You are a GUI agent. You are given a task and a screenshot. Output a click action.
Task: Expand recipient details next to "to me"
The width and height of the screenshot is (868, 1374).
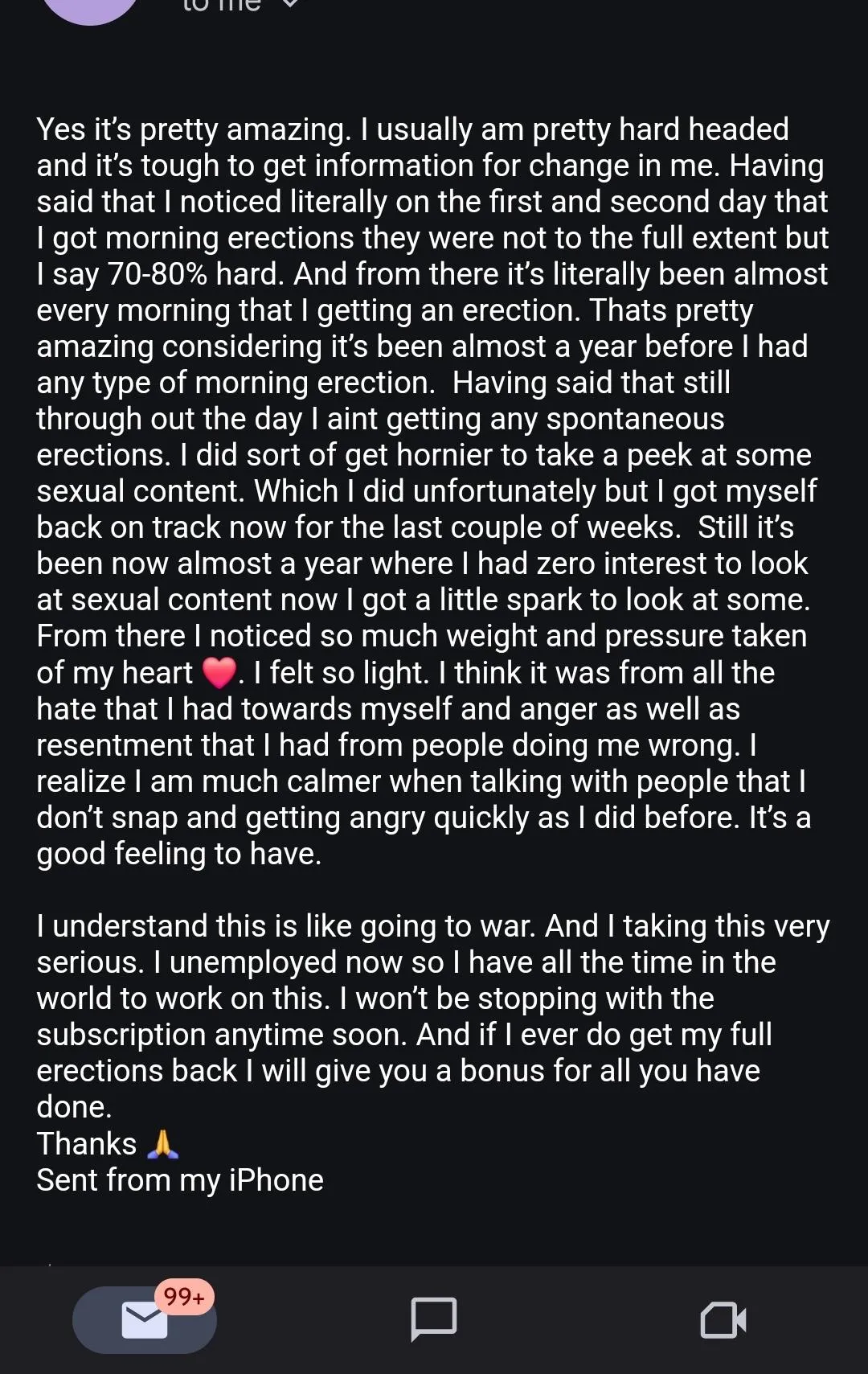point(290,5)
